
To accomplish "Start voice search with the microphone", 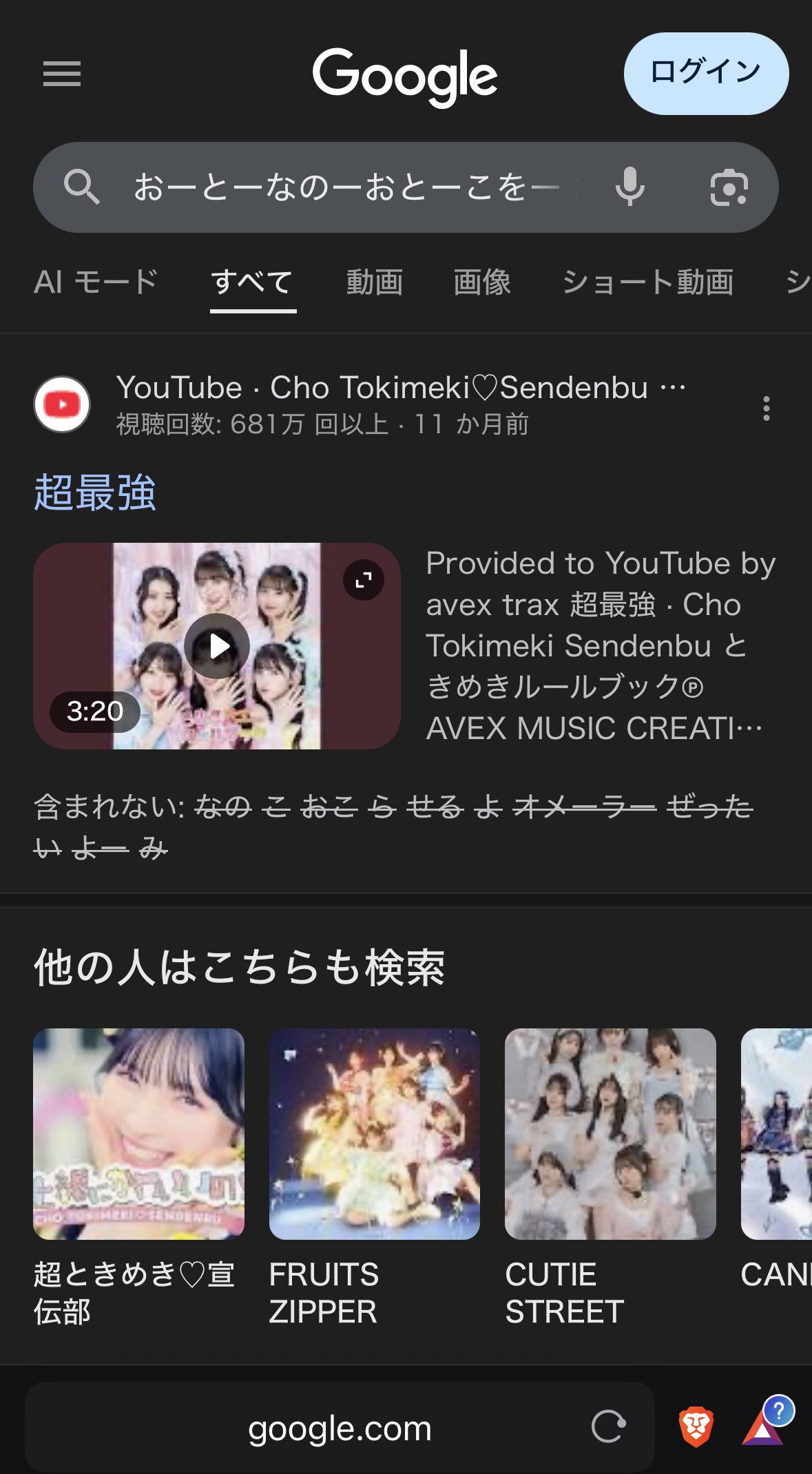I will (629, 187).
